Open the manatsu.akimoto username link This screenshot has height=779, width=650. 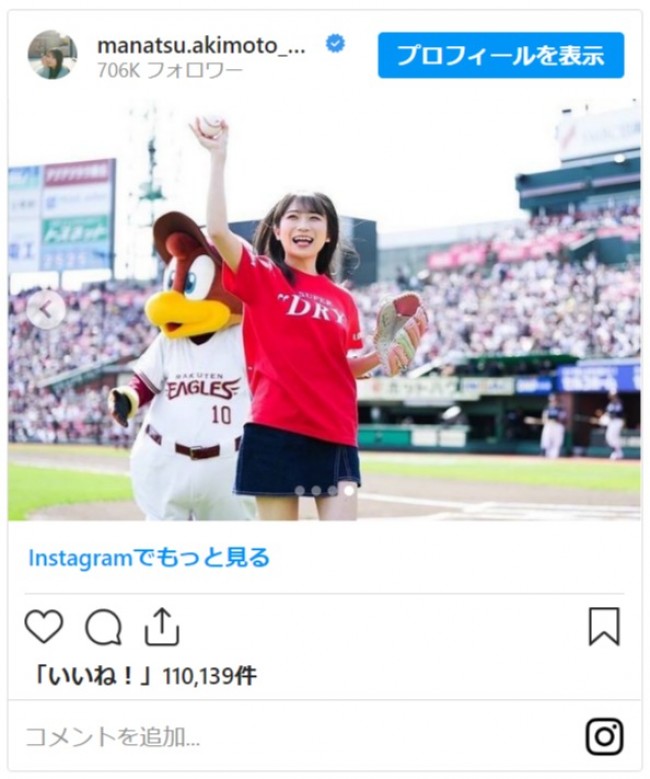[201, 45]
